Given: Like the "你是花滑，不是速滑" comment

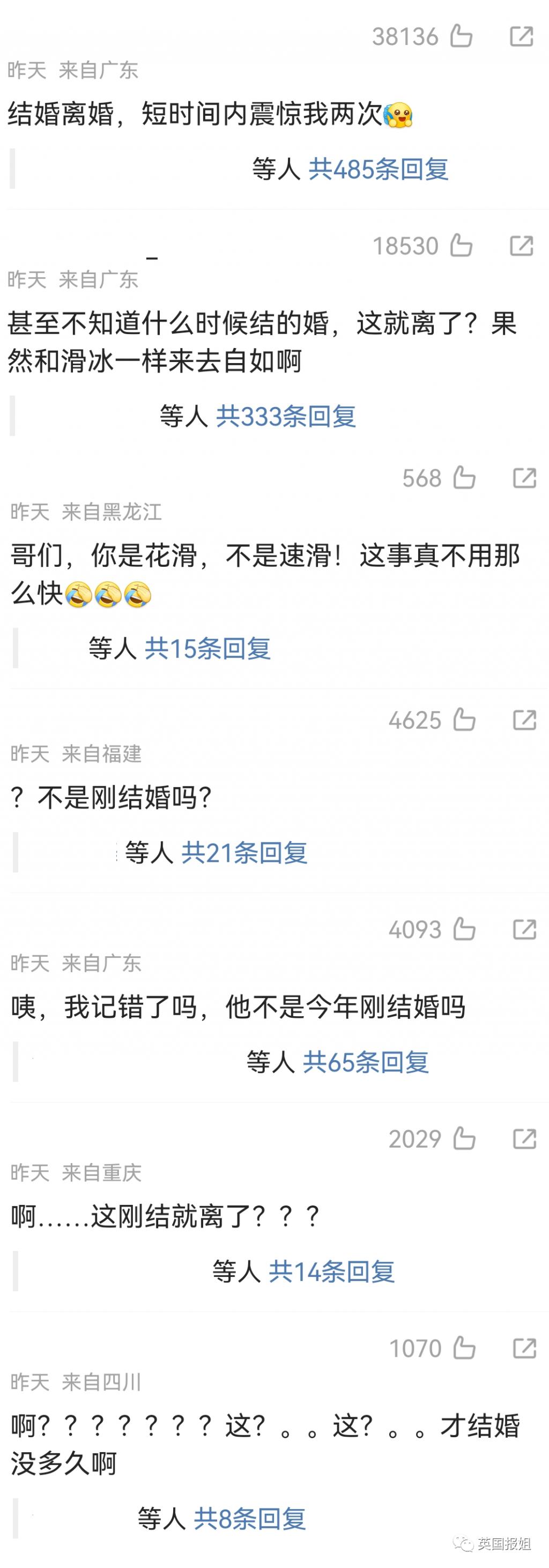Looking at the screenshot, I should [464, 478].
